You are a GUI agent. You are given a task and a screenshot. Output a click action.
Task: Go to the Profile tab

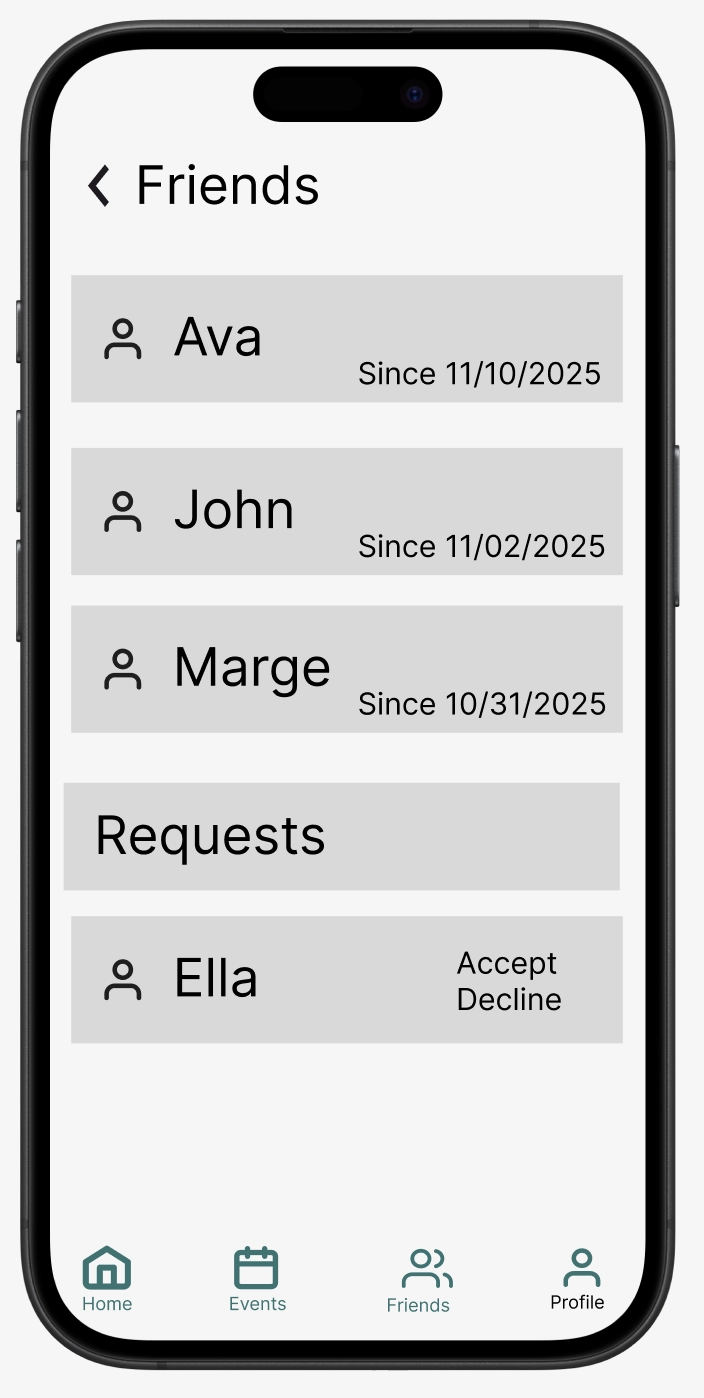tap(577, 1279)
